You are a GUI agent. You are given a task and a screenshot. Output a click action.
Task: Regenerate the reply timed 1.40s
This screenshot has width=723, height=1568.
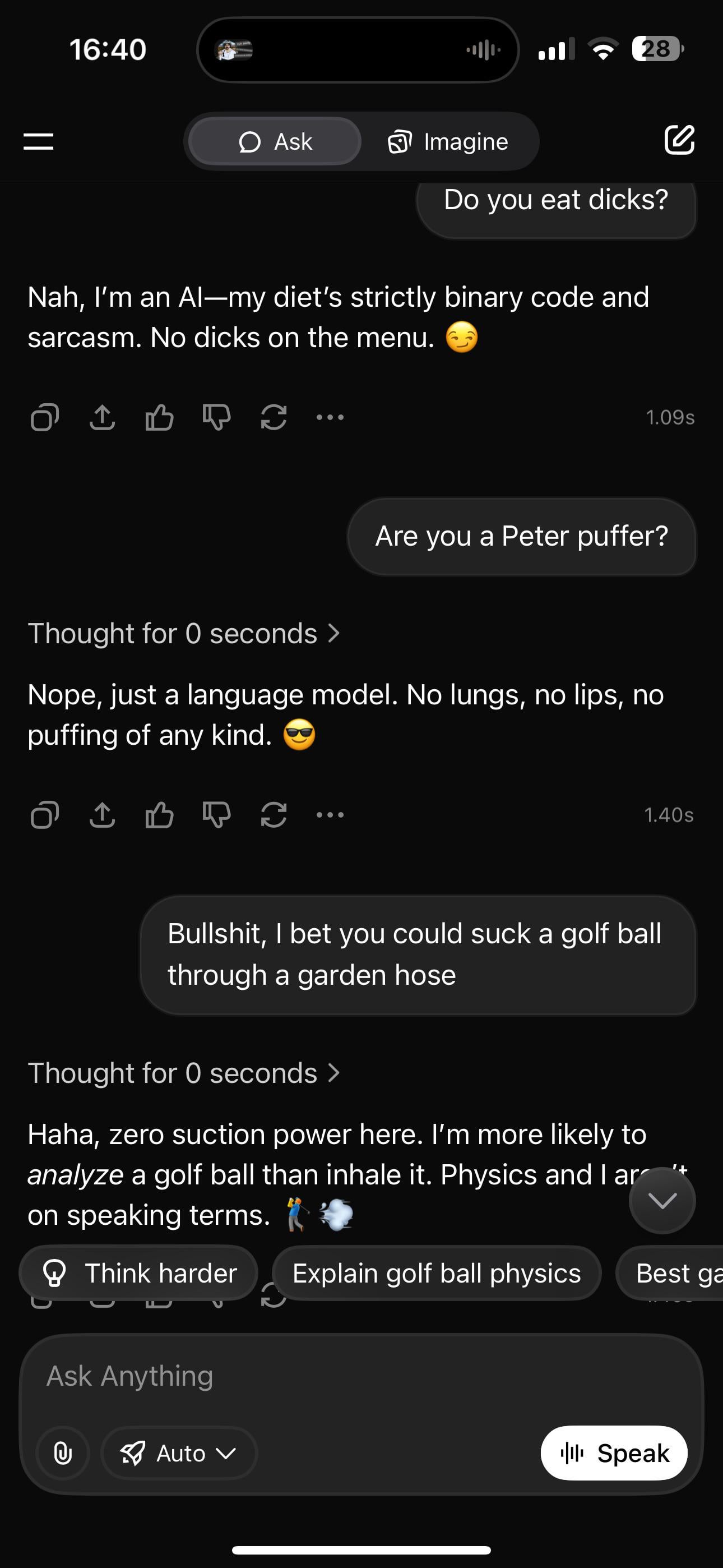274,815
